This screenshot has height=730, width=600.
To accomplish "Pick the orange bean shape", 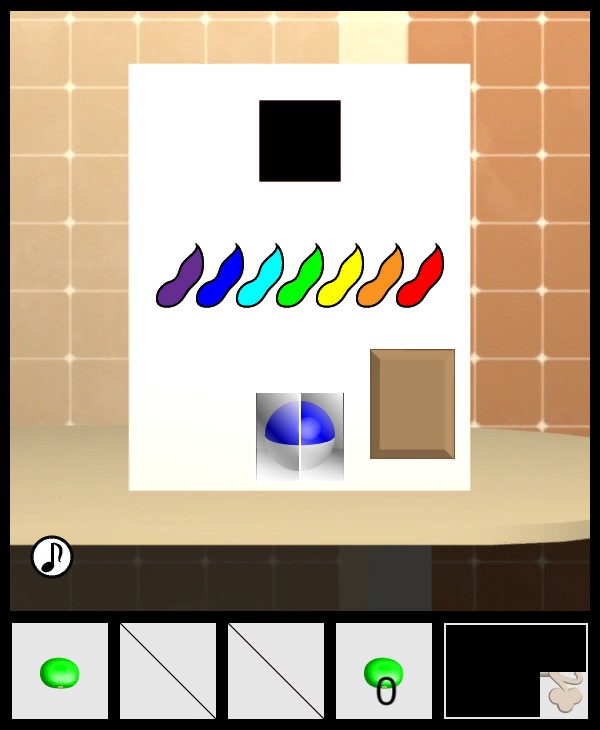I will point(380,278).
